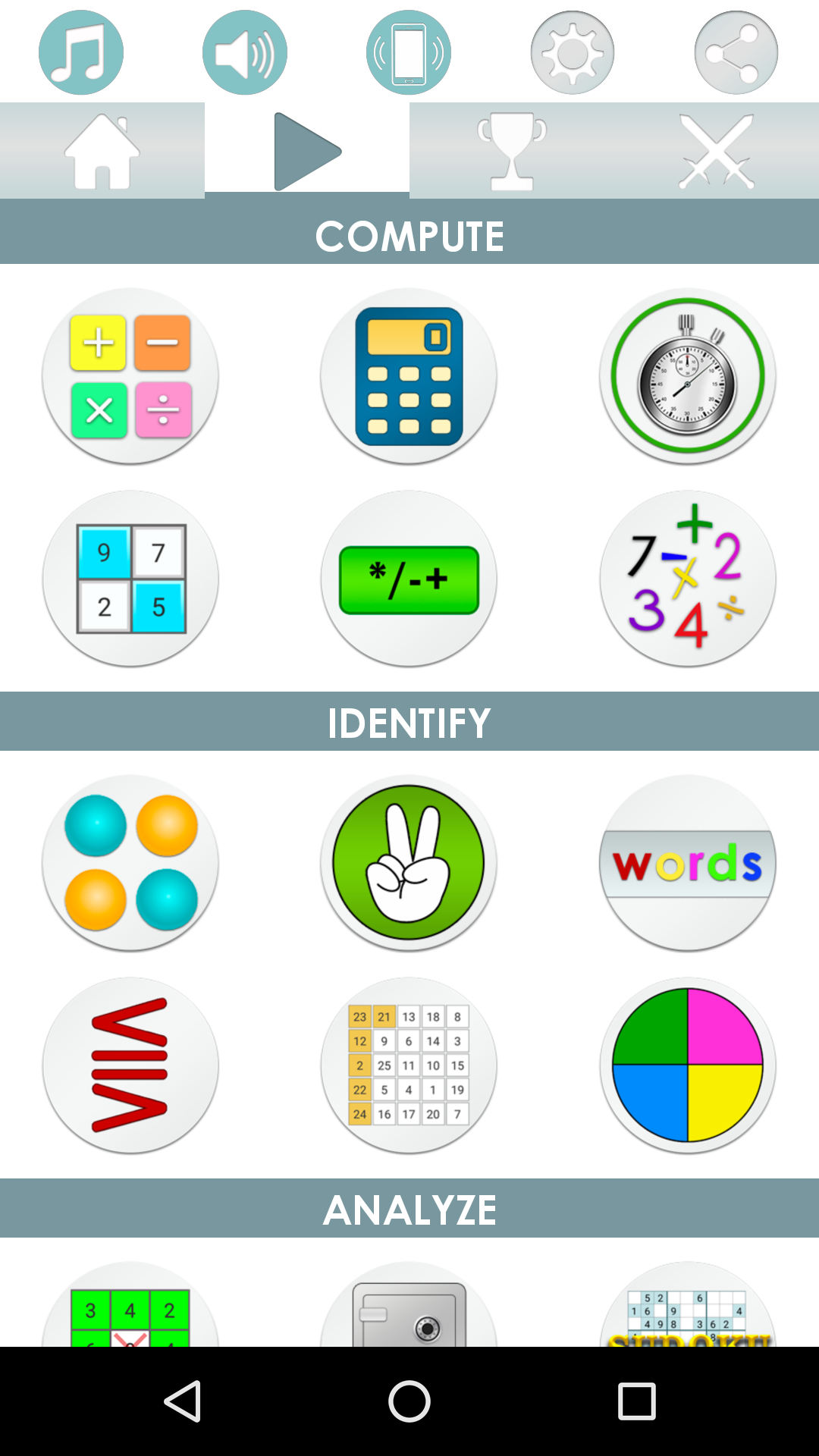Open the safe lock game under Analyze
The image size is (819, 1456).
click(x=408, y=1319)
